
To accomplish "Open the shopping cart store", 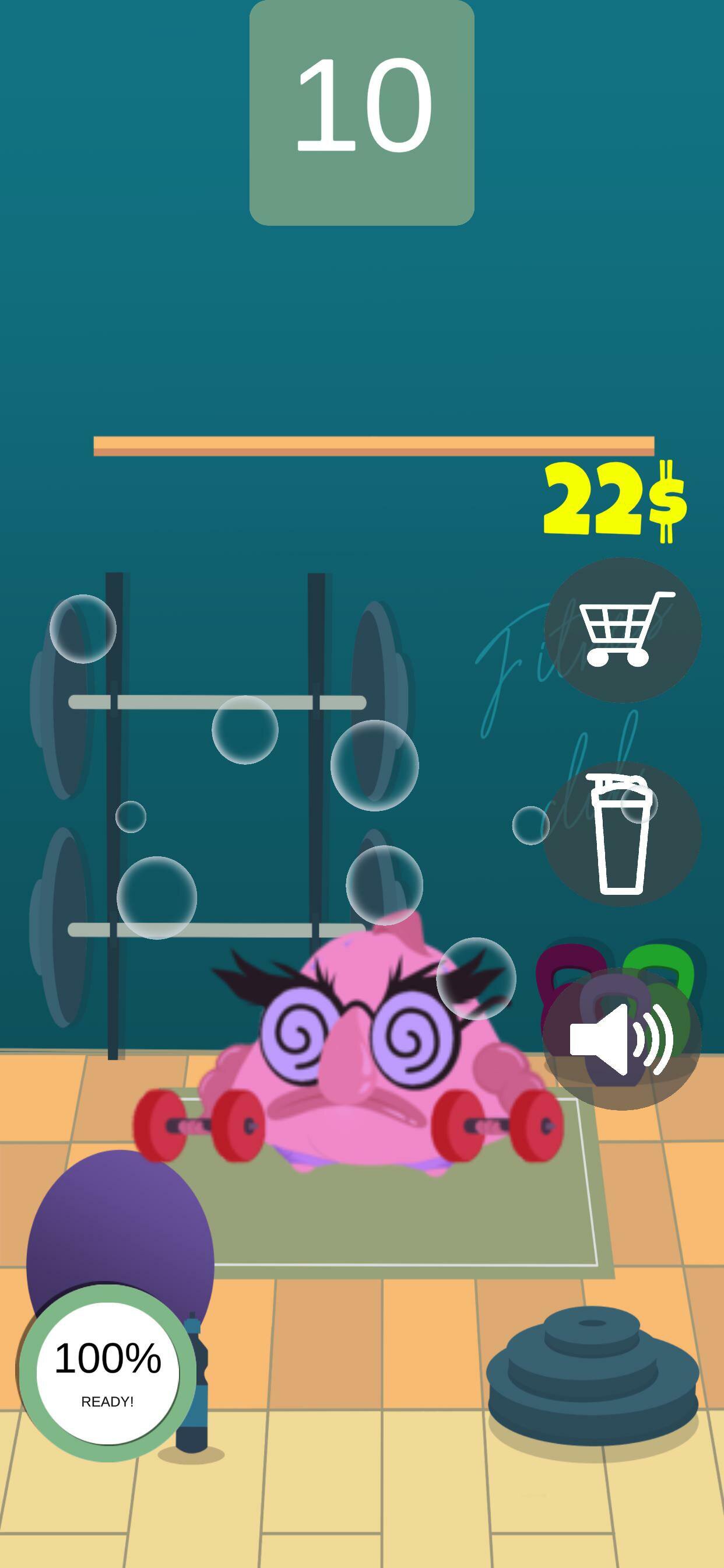I will point(622,630).
